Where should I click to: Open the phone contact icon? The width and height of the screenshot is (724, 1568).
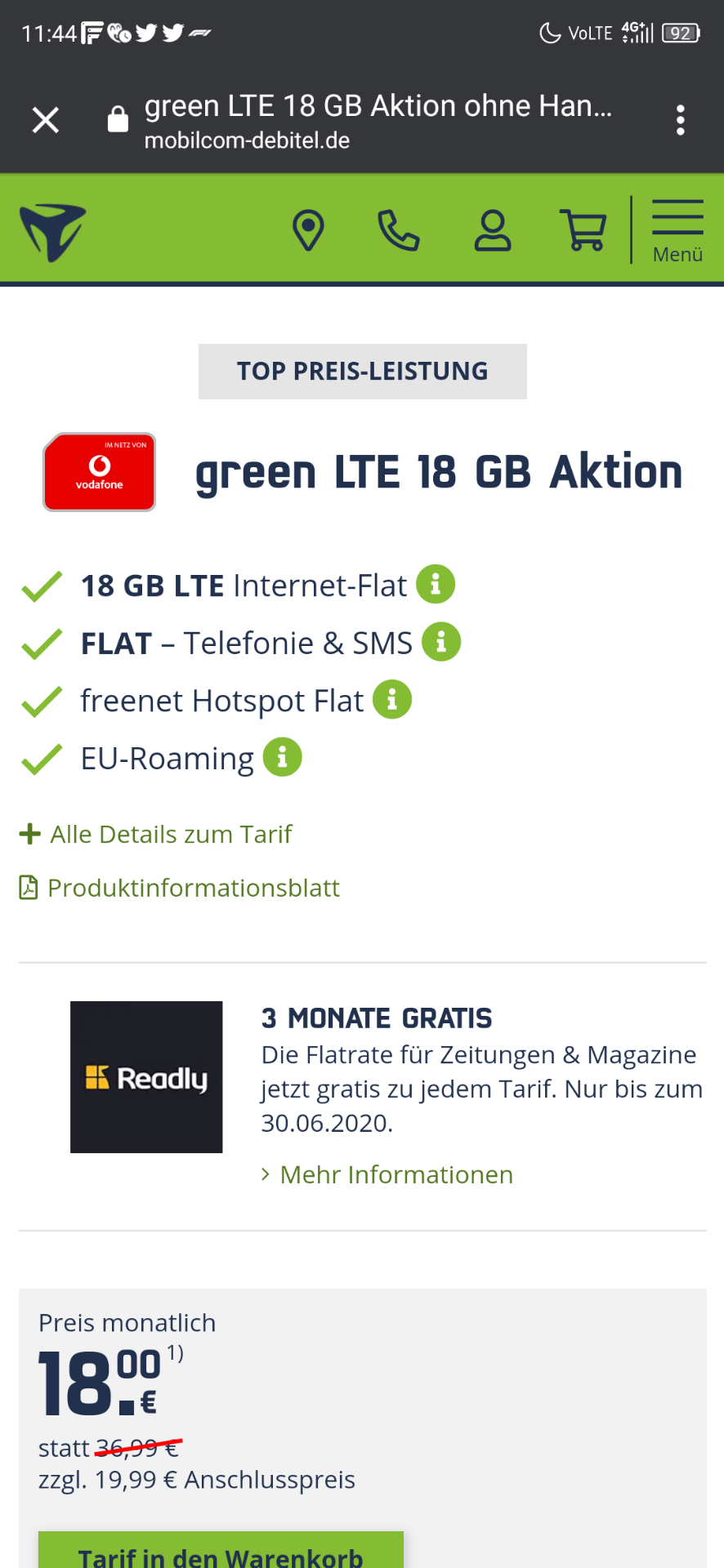coord(398,230)
